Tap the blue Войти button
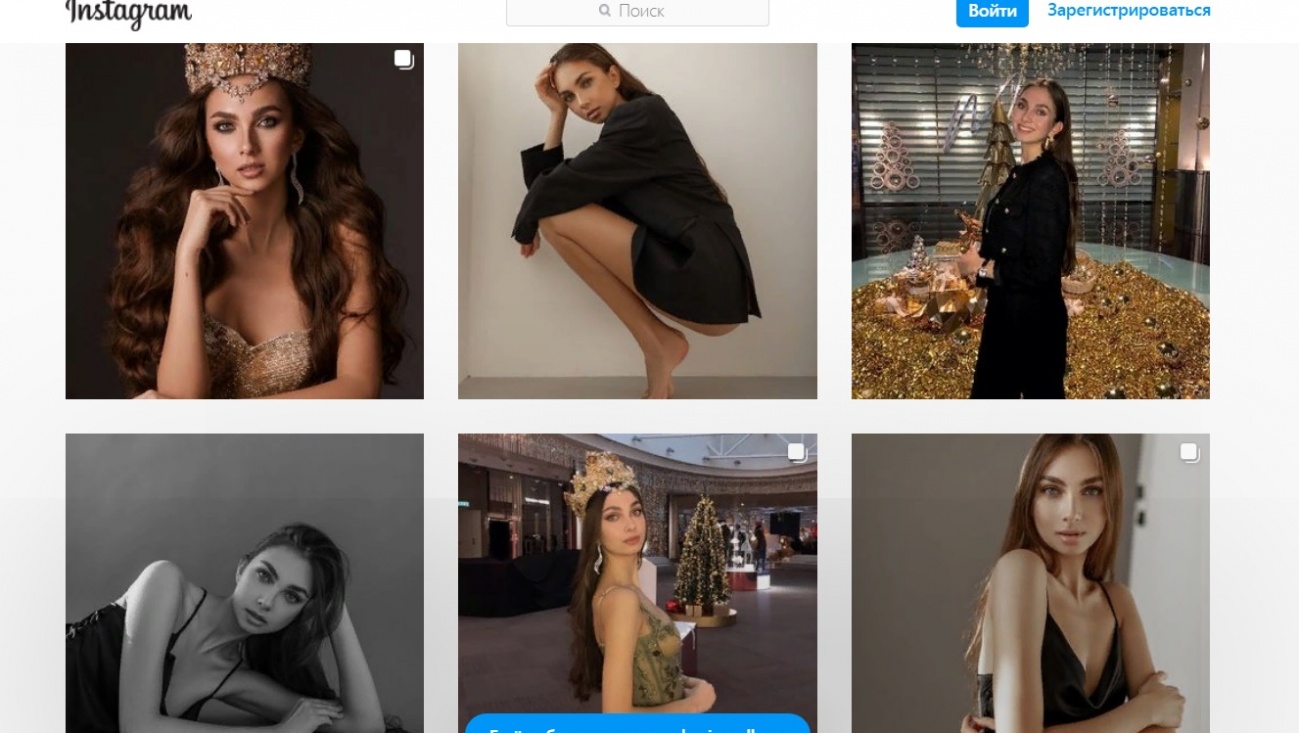The image size is (1299, 733). (991, 12)
